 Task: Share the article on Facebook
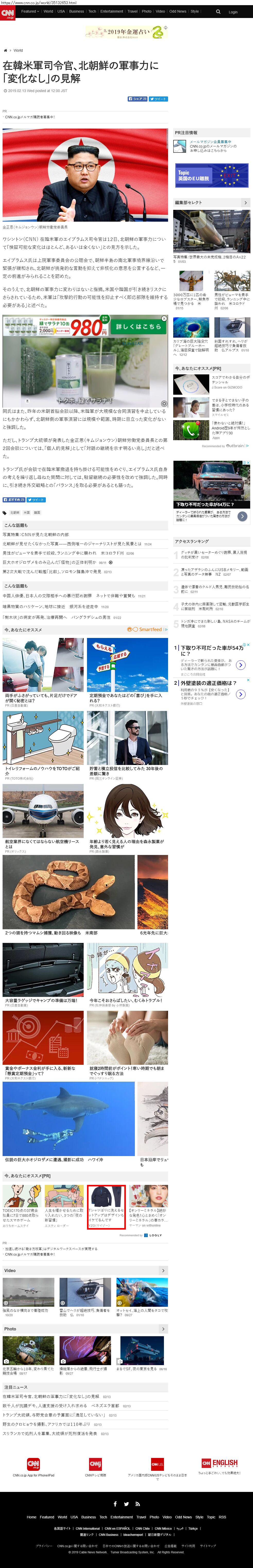coord(137,98)
